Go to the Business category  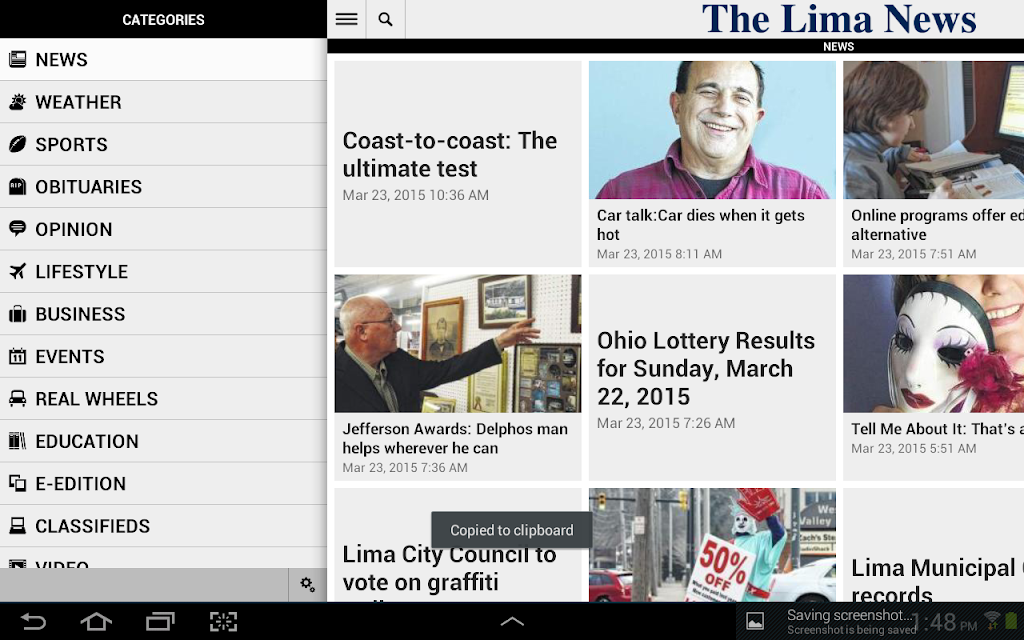coord(163,314)
